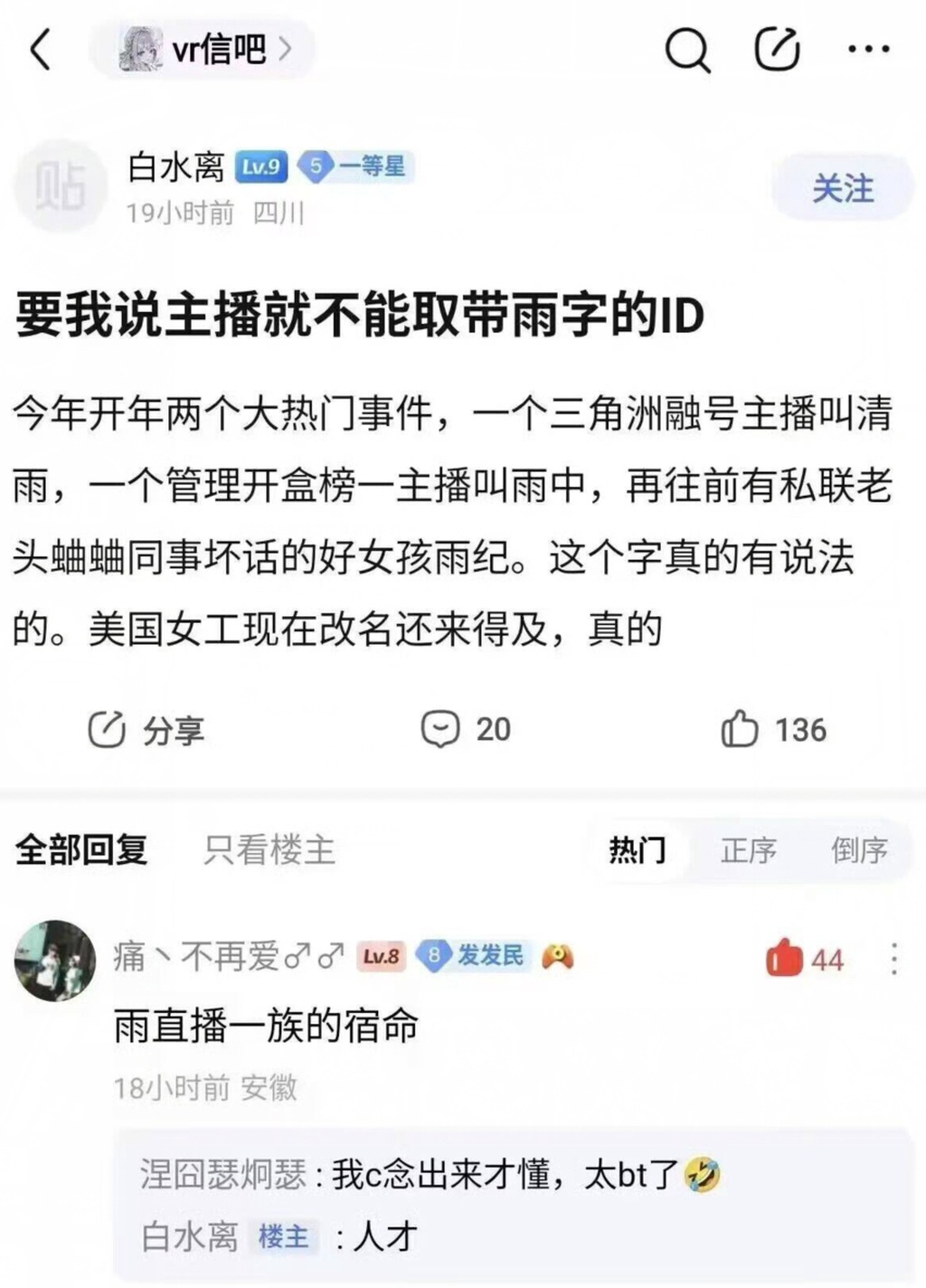Open the post's 20 comments
The height and width of the screenshot is (1288, 926).
(x=467, y=729)
